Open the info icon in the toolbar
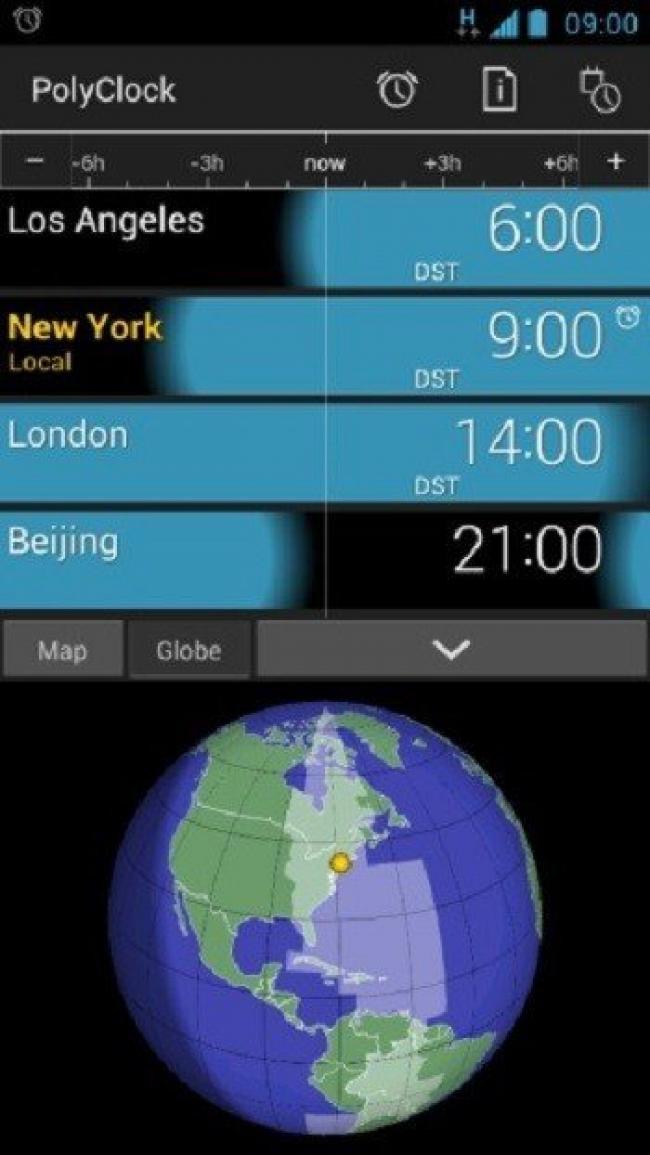The width and height of the screenshot is (650, 1155). click(x=499, y=90)
